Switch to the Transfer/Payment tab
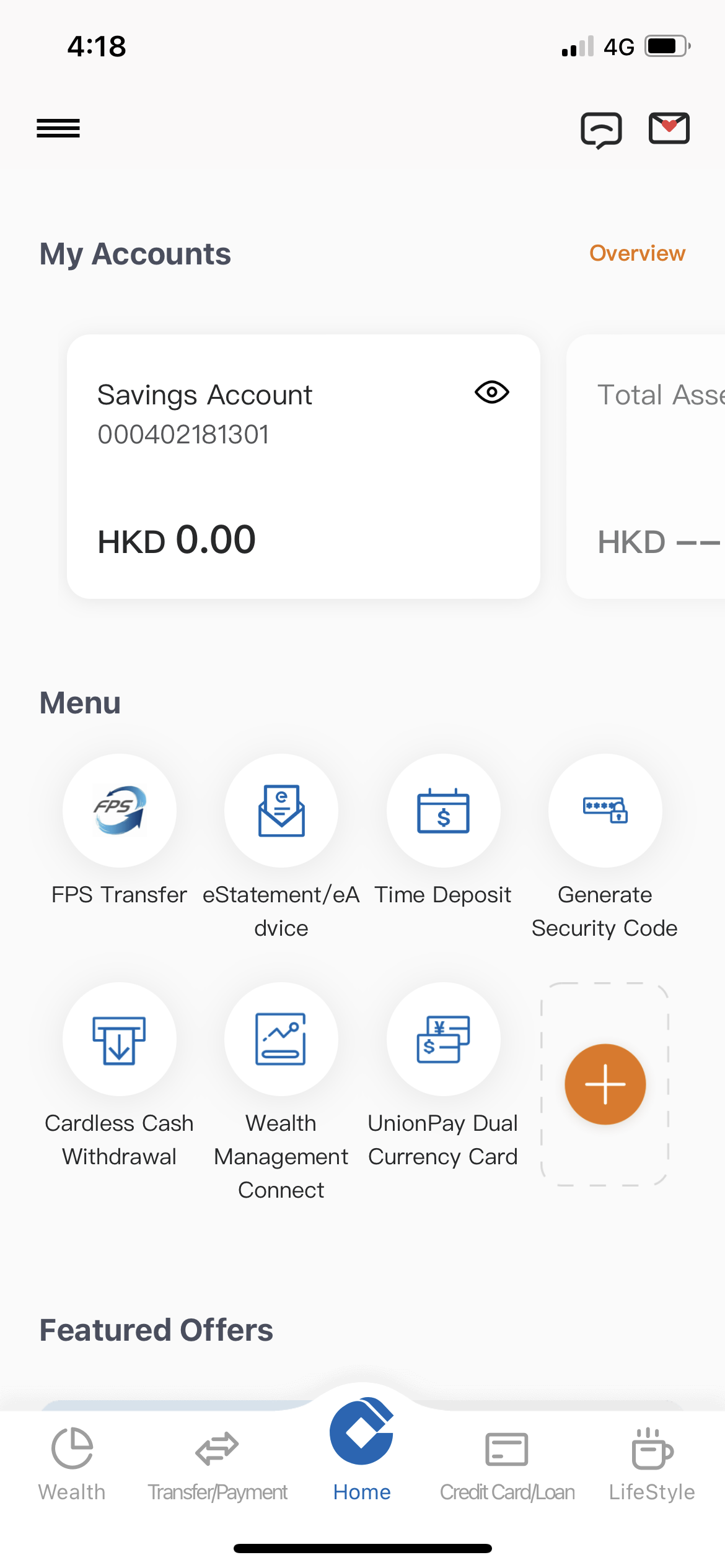725x1568 pixels. click(217, 1464)
